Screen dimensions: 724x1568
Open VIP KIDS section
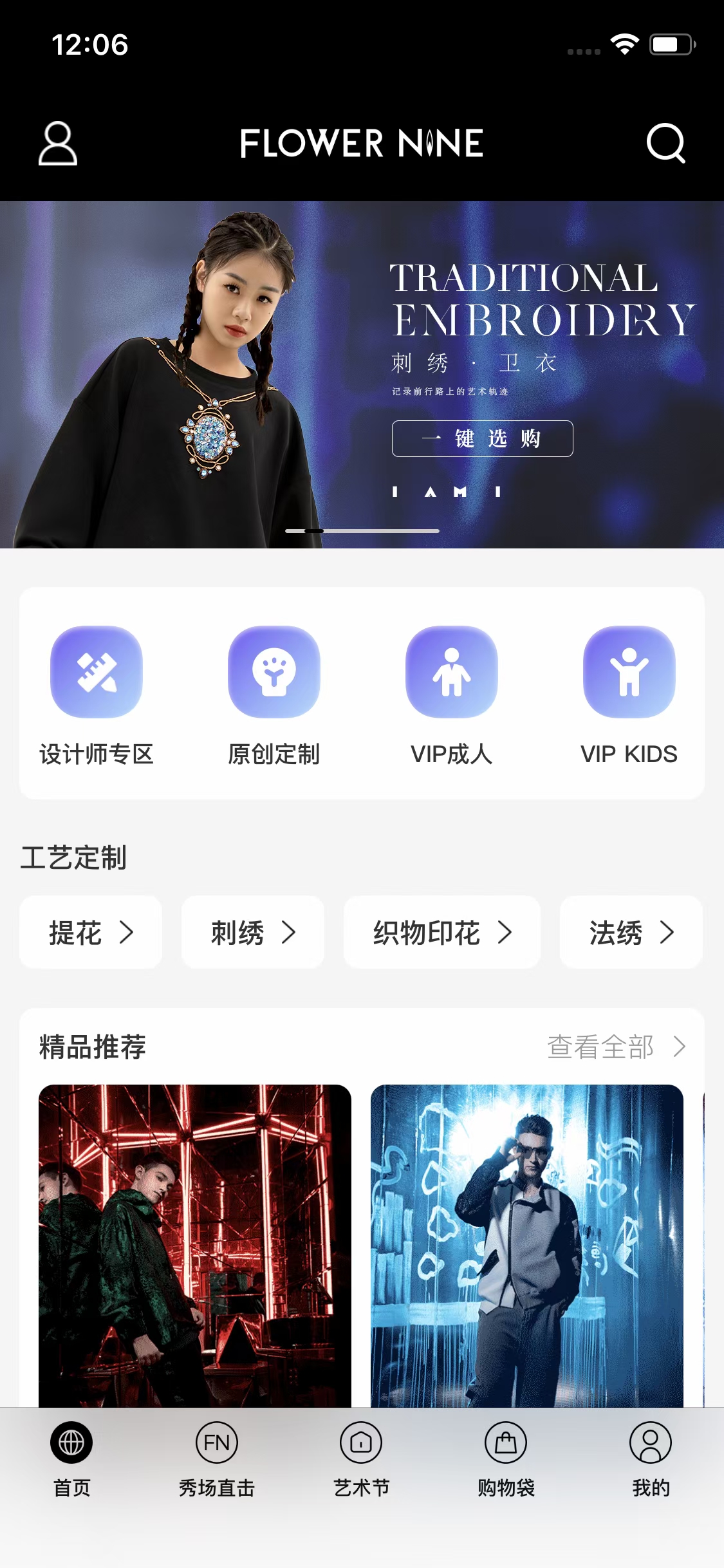point(629,695)
